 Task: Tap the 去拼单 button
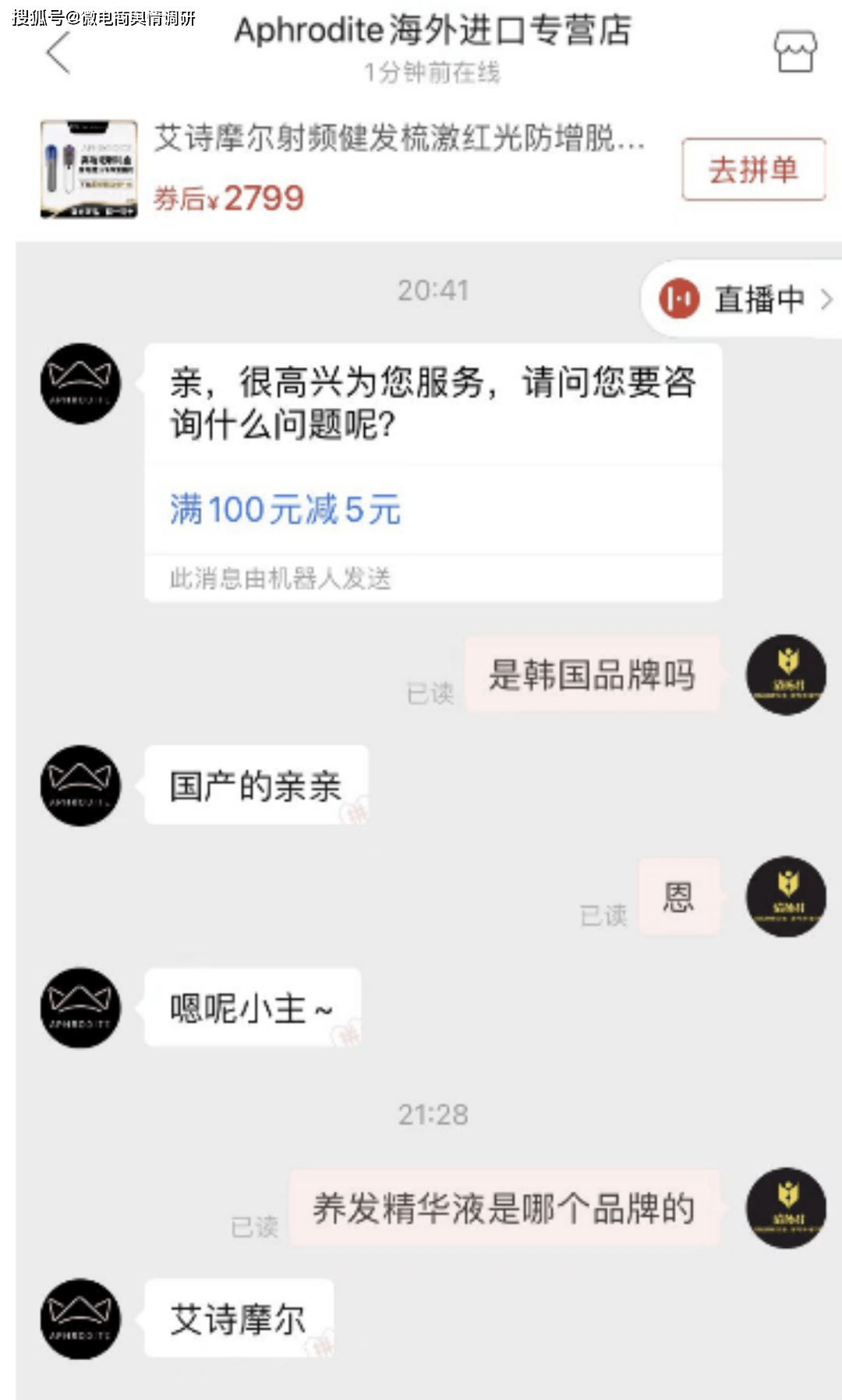coord(753,169)
